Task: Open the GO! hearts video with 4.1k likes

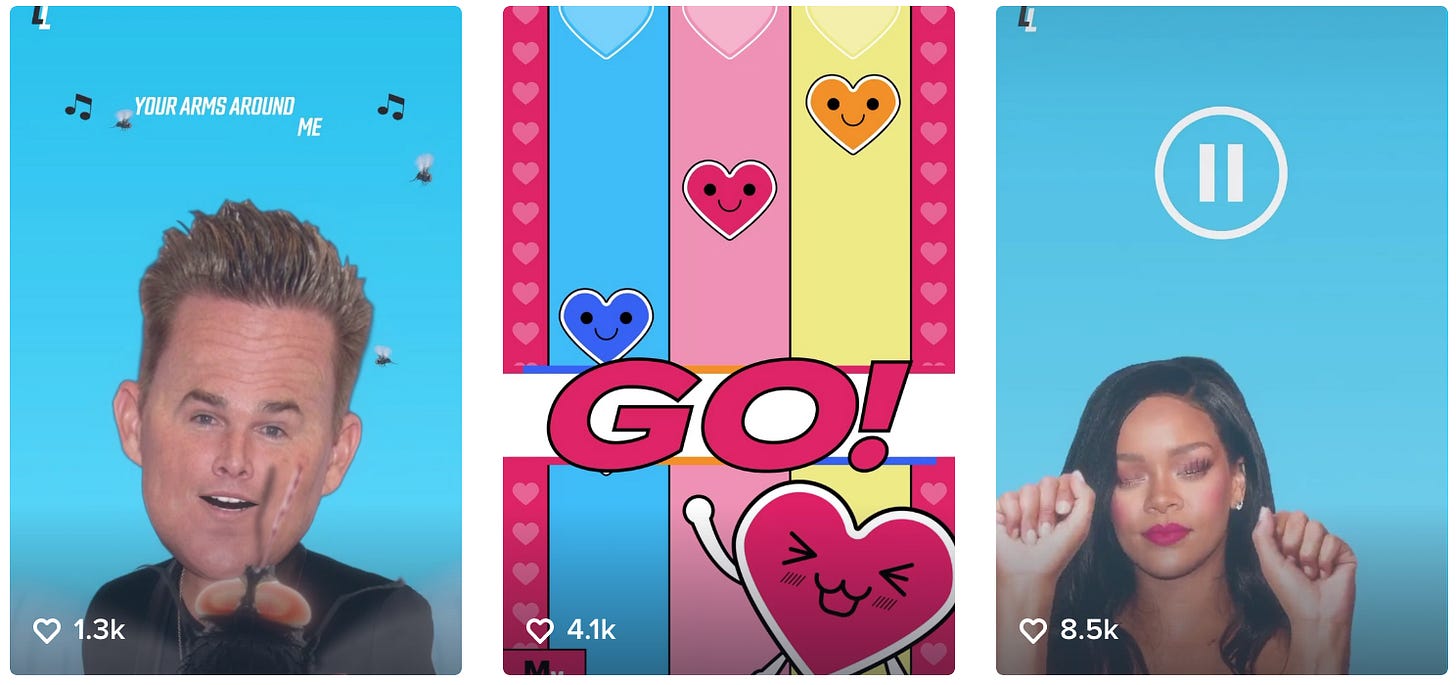Action: point(728,340)
